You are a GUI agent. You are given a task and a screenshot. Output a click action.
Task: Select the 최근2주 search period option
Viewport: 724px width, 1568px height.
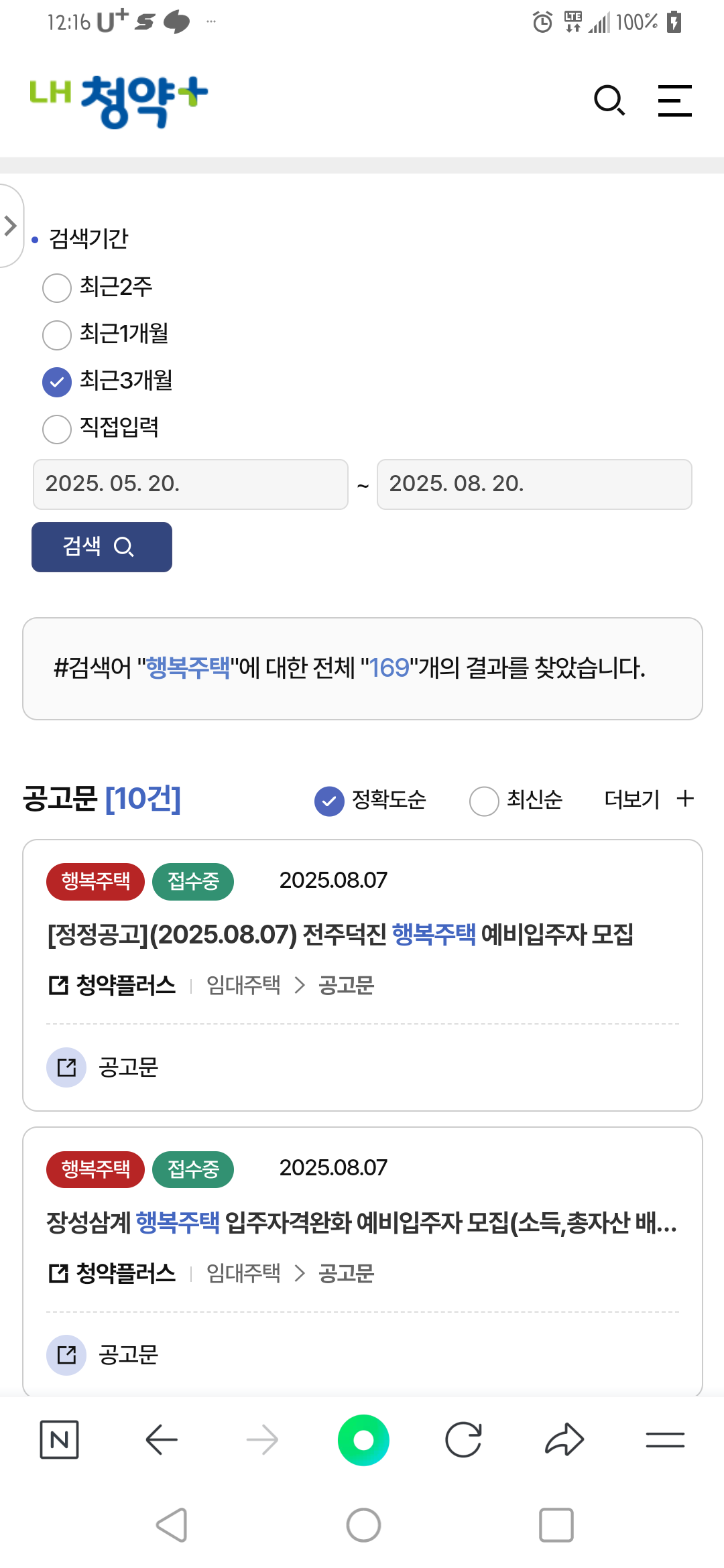pyautogui.click(x=57, y=288)
